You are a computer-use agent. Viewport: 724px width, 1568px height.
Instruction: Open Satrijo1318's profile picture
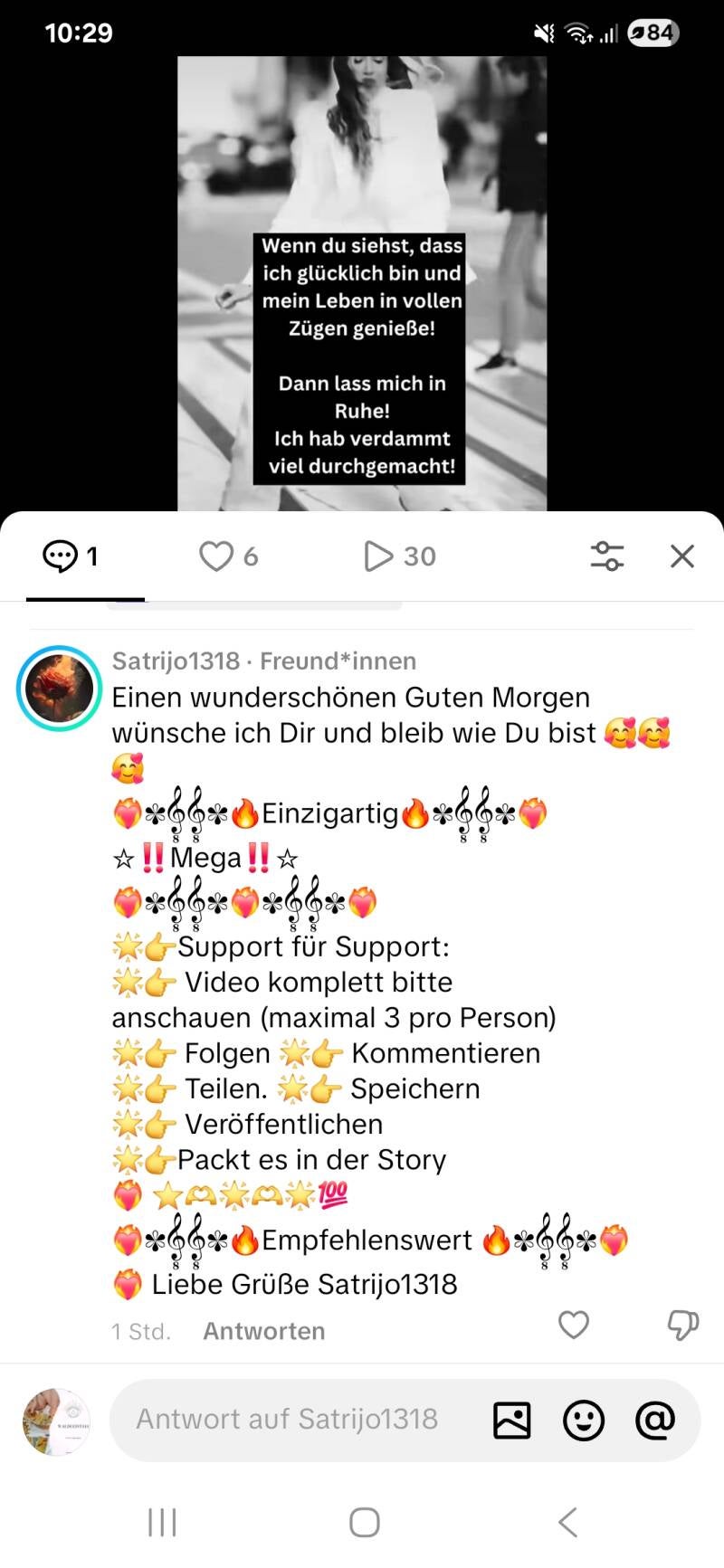(x=60, y=689)
